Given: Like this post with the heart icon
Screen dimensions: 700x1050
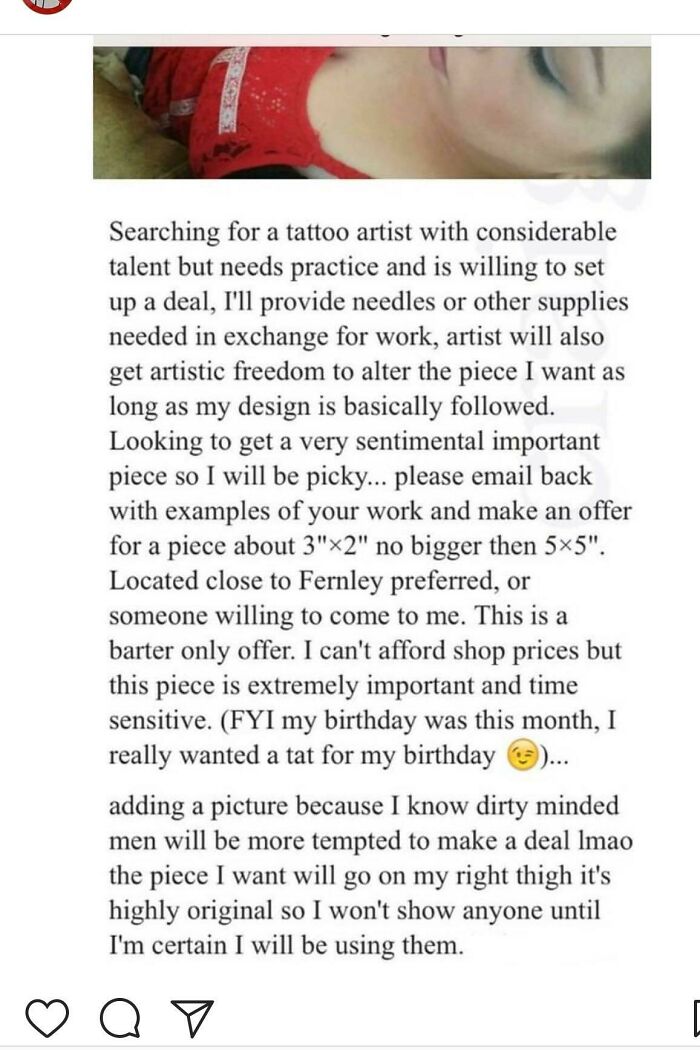Looking at the screenshot, I should [x=46, y=1018].
